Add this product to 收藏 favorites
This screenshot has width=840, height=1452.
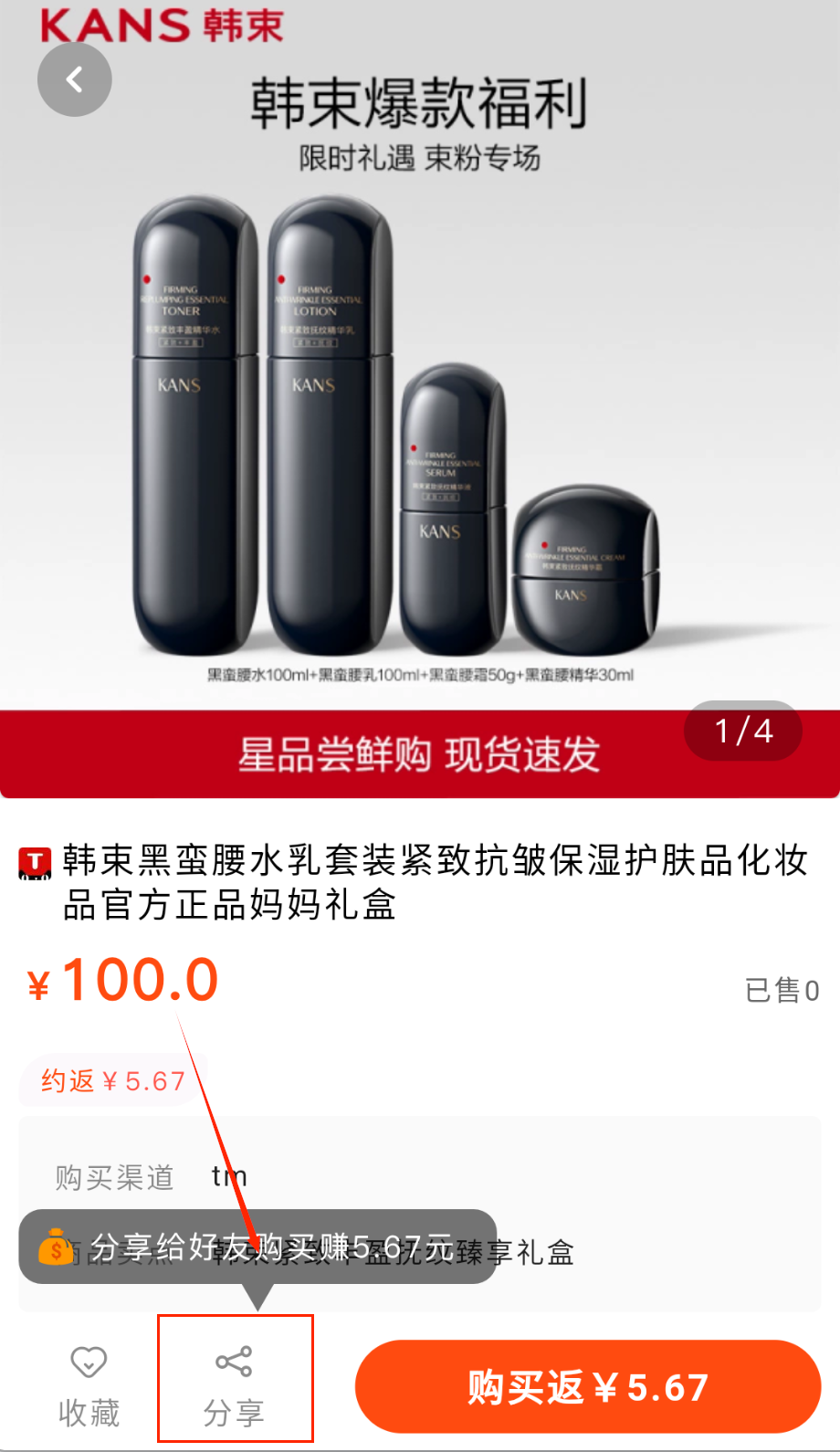tap(89, 1384)
